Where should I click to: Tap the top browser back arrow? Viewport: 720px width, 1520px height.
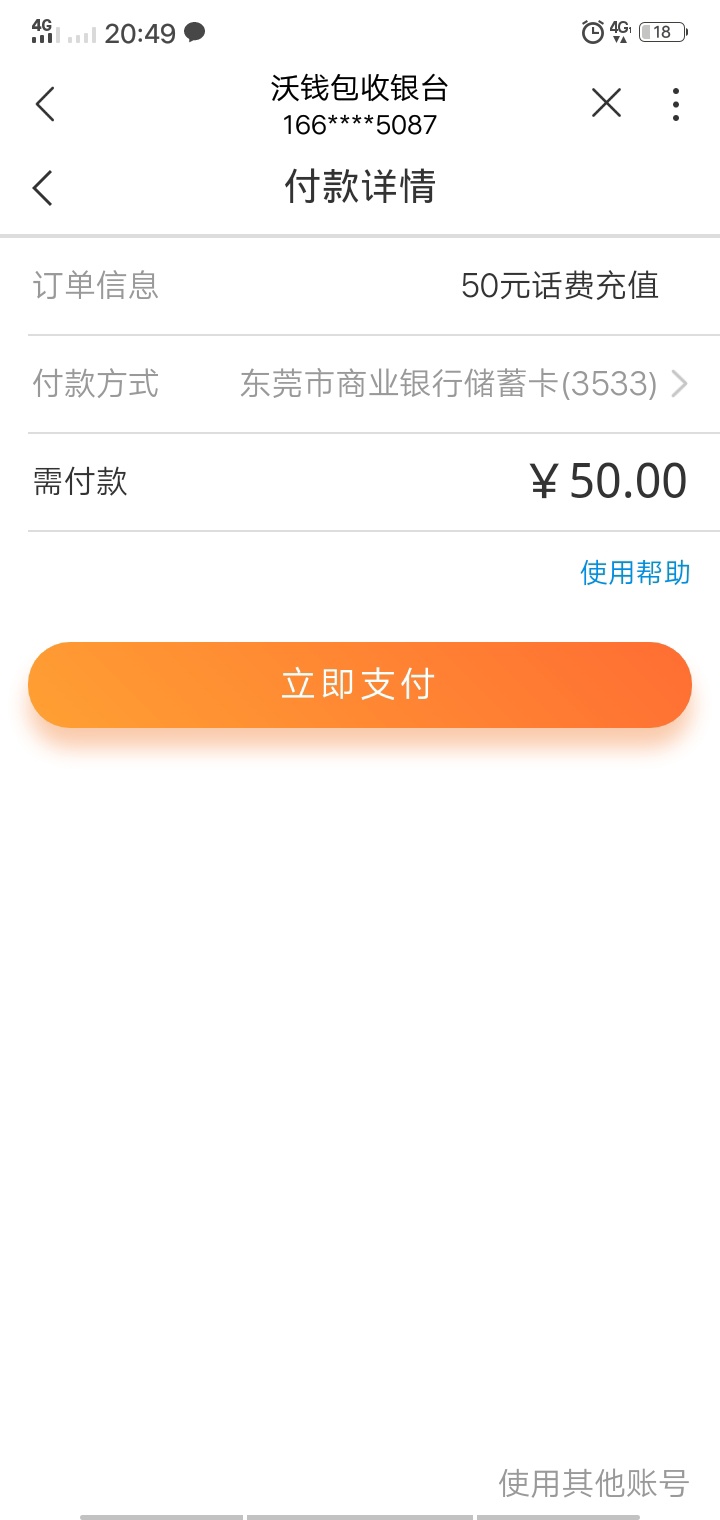click(45, 104)
